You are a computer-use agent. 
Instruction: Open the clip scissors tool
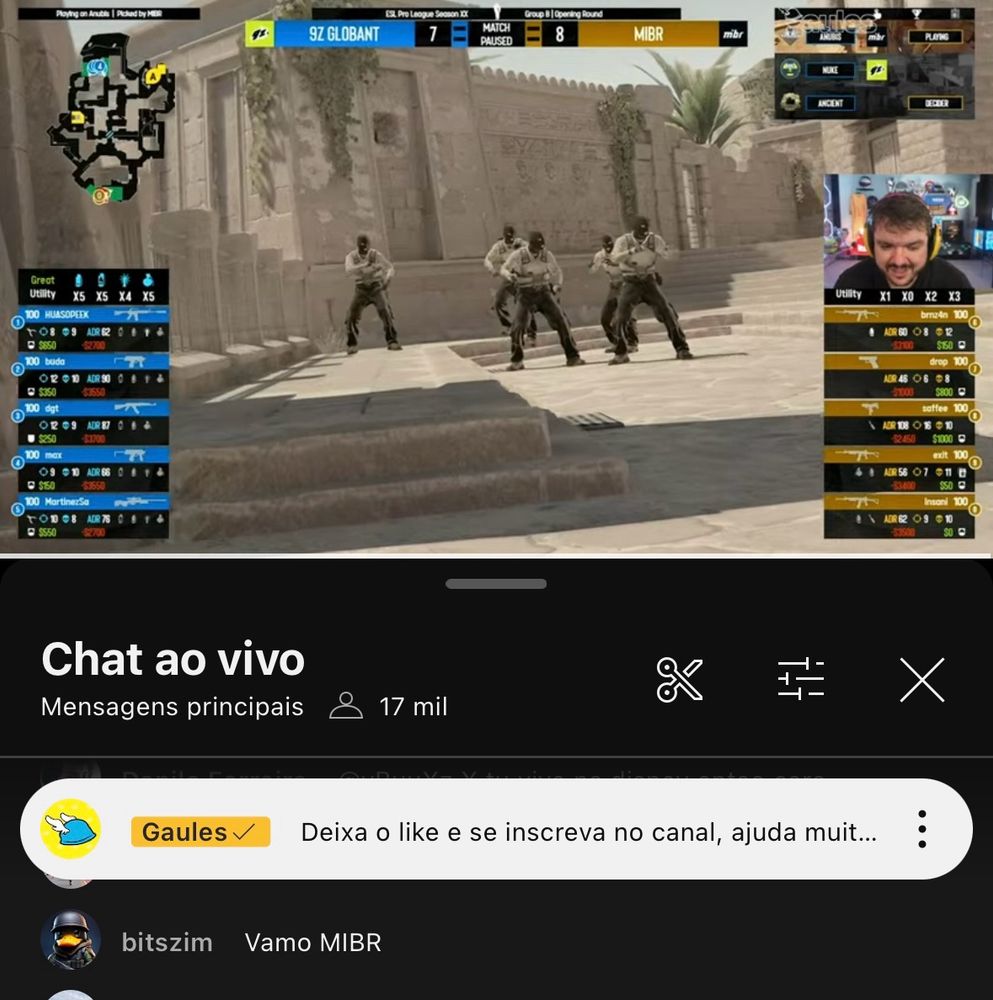click(680, 680)
